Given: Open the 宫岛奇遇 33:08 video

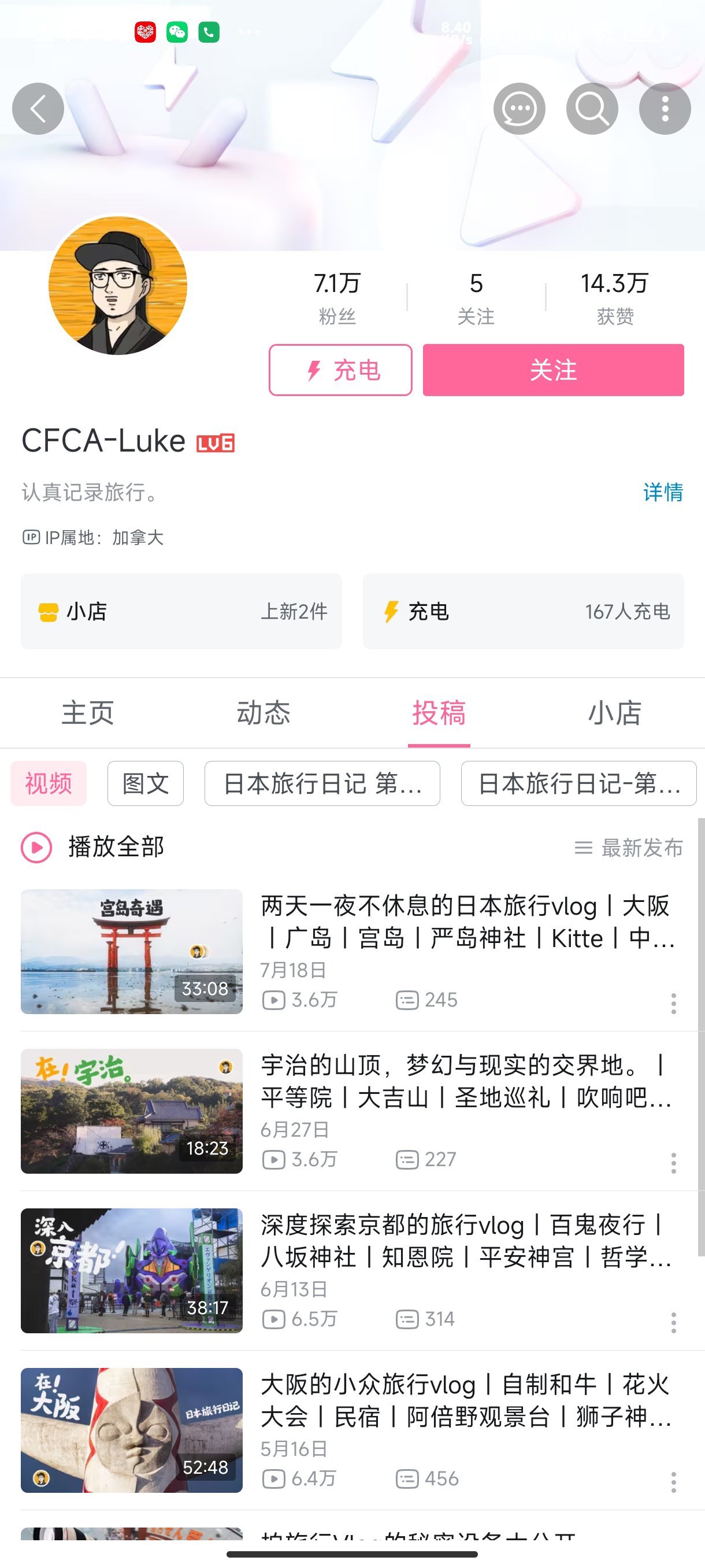Looking at the screenshot, I should [x=131, y=952].
